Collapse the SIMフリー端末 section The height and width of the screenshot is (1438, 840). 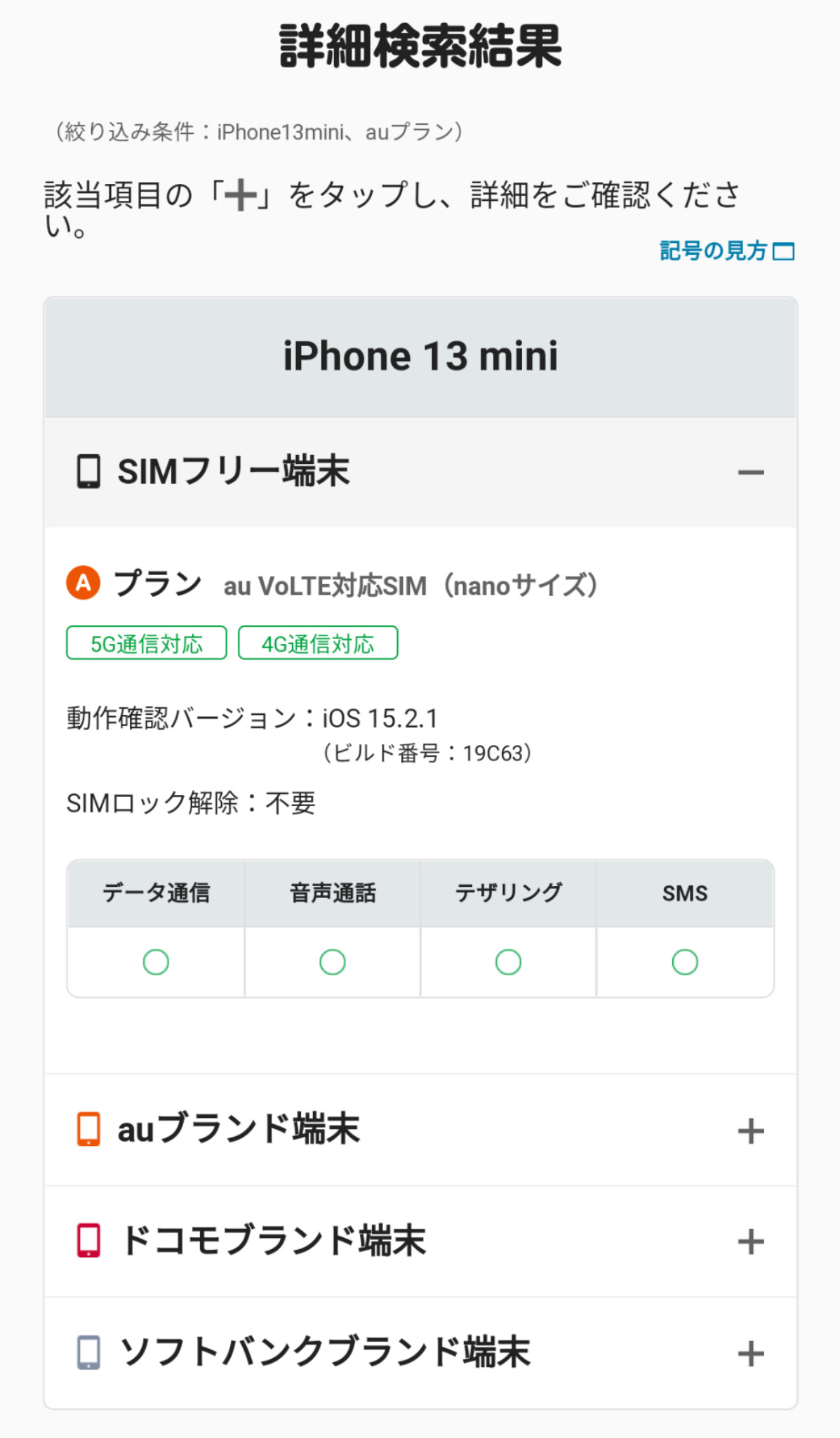click(x=420, y=472)
